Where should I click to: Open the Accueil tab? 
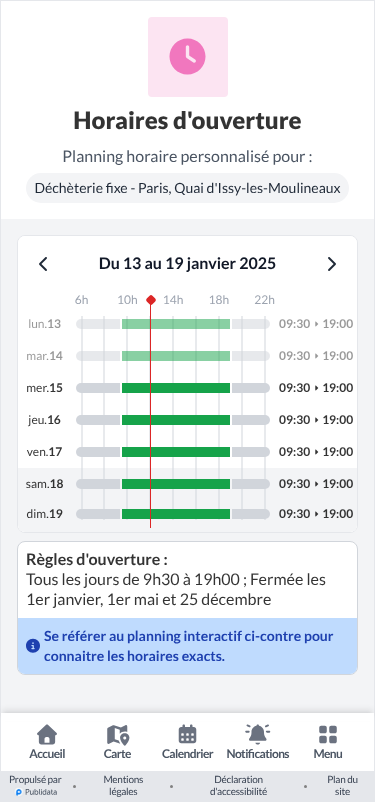click(x=47, y=742)
